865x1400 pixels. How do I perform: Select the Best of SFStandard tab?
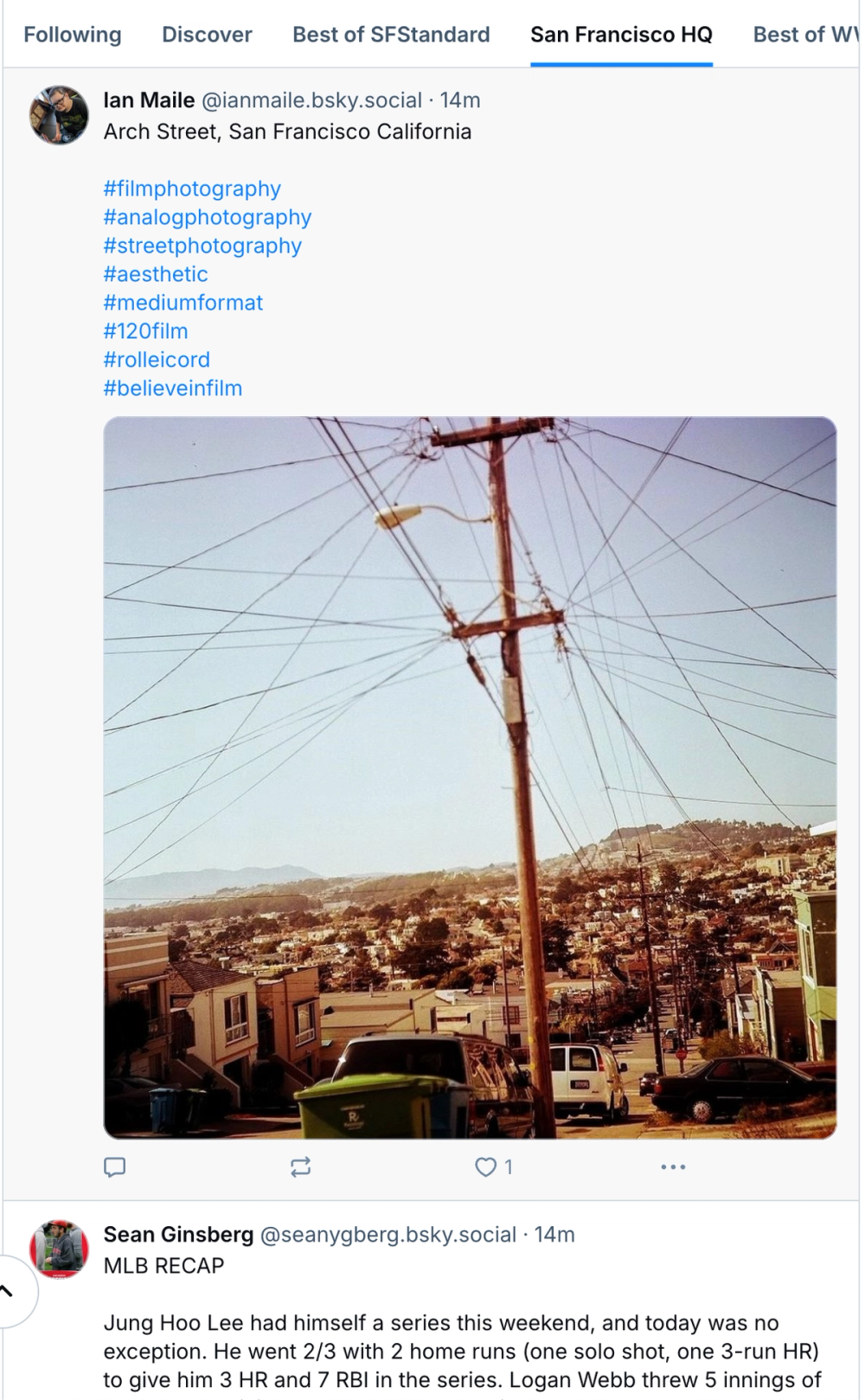coord(391,35)
